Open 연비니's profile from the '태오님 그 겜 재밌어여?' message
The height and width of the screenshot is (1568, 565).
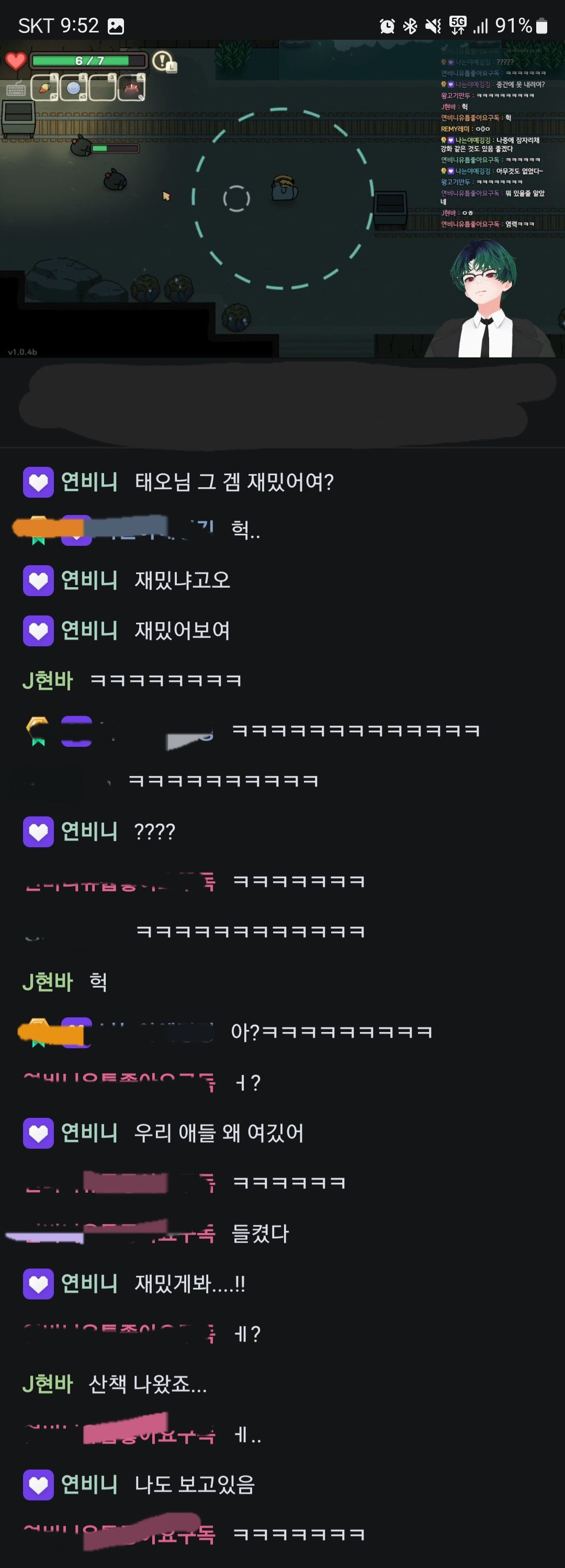click(89, 481)
